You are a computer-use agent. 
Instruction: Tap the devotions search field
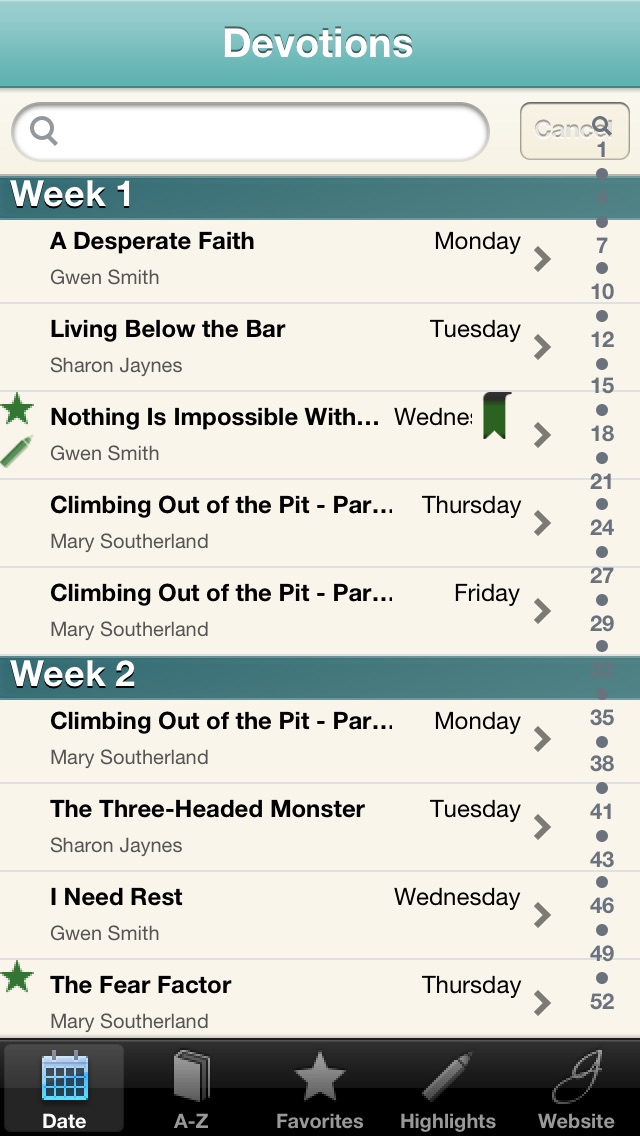click(250, 131)
